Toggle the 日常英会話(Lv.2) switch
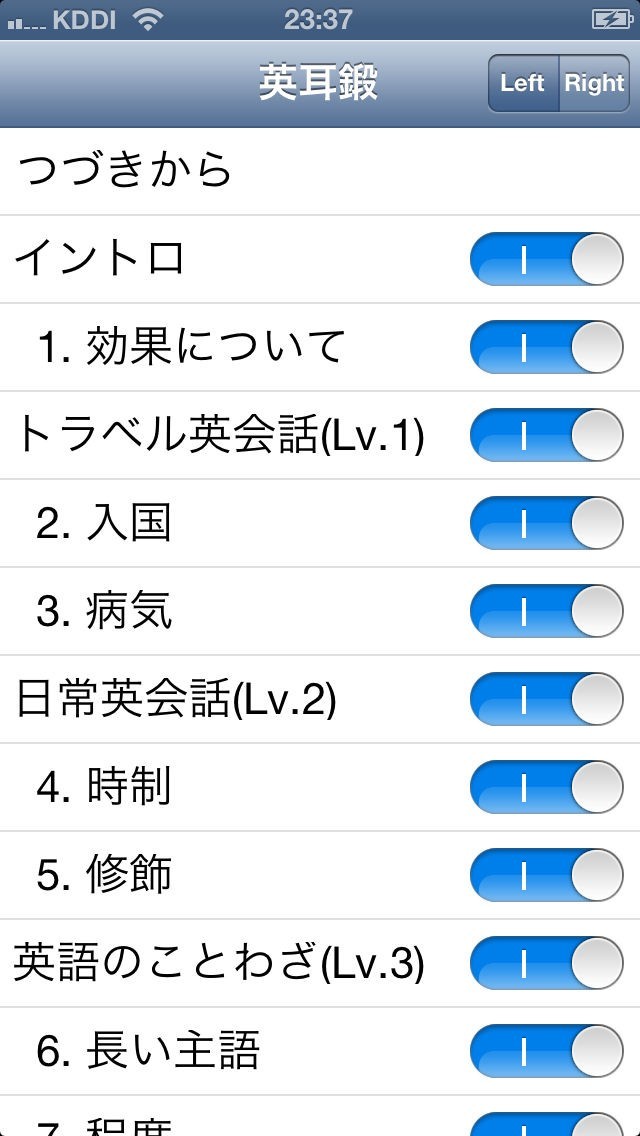The height and width of the screenshot is (1136, 640). click(x=546, y=699)
